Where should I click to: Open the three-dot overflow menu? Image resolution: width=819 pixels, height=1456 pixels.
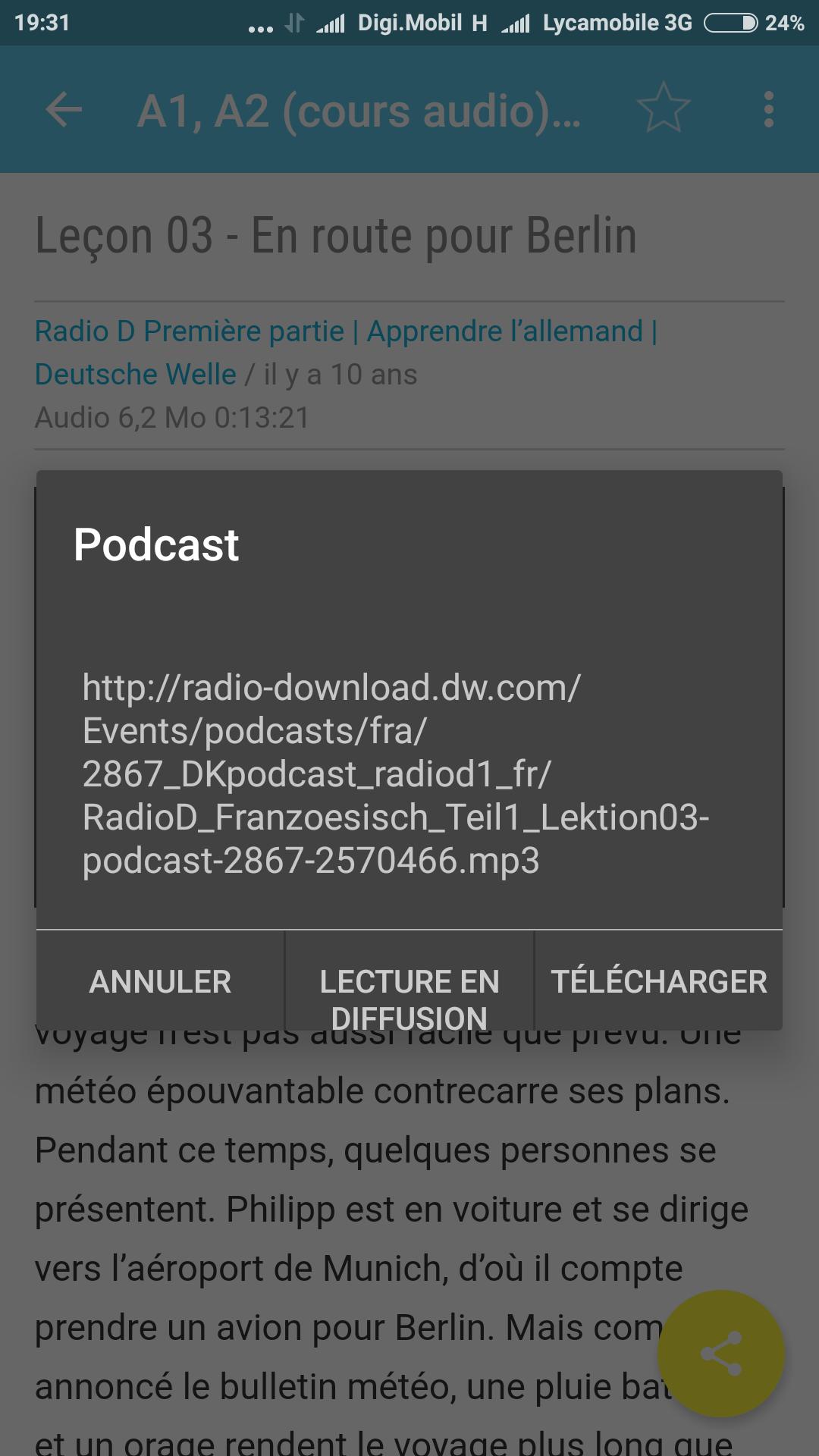tap(768, 110)
